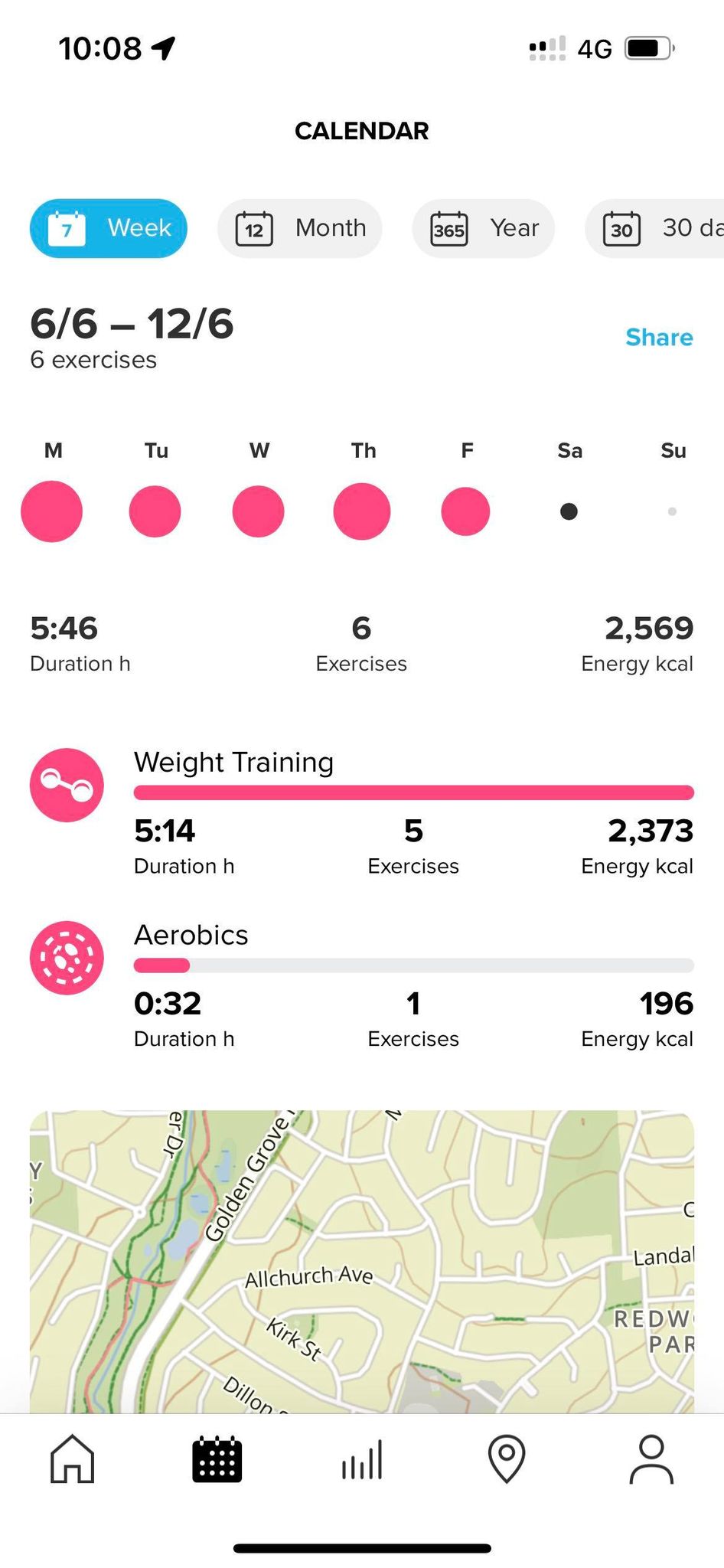Screen dimensions: 724x1568
Task: Open Monday's exercise dot
Action: (51, 511)
